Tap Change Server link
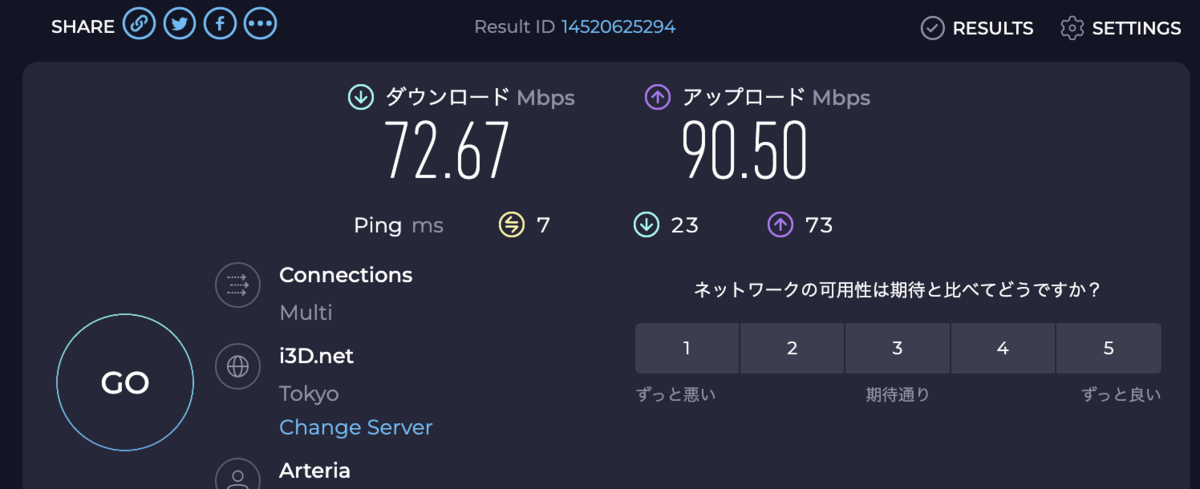The image size is (1200, 489). [x=355, y=427]
